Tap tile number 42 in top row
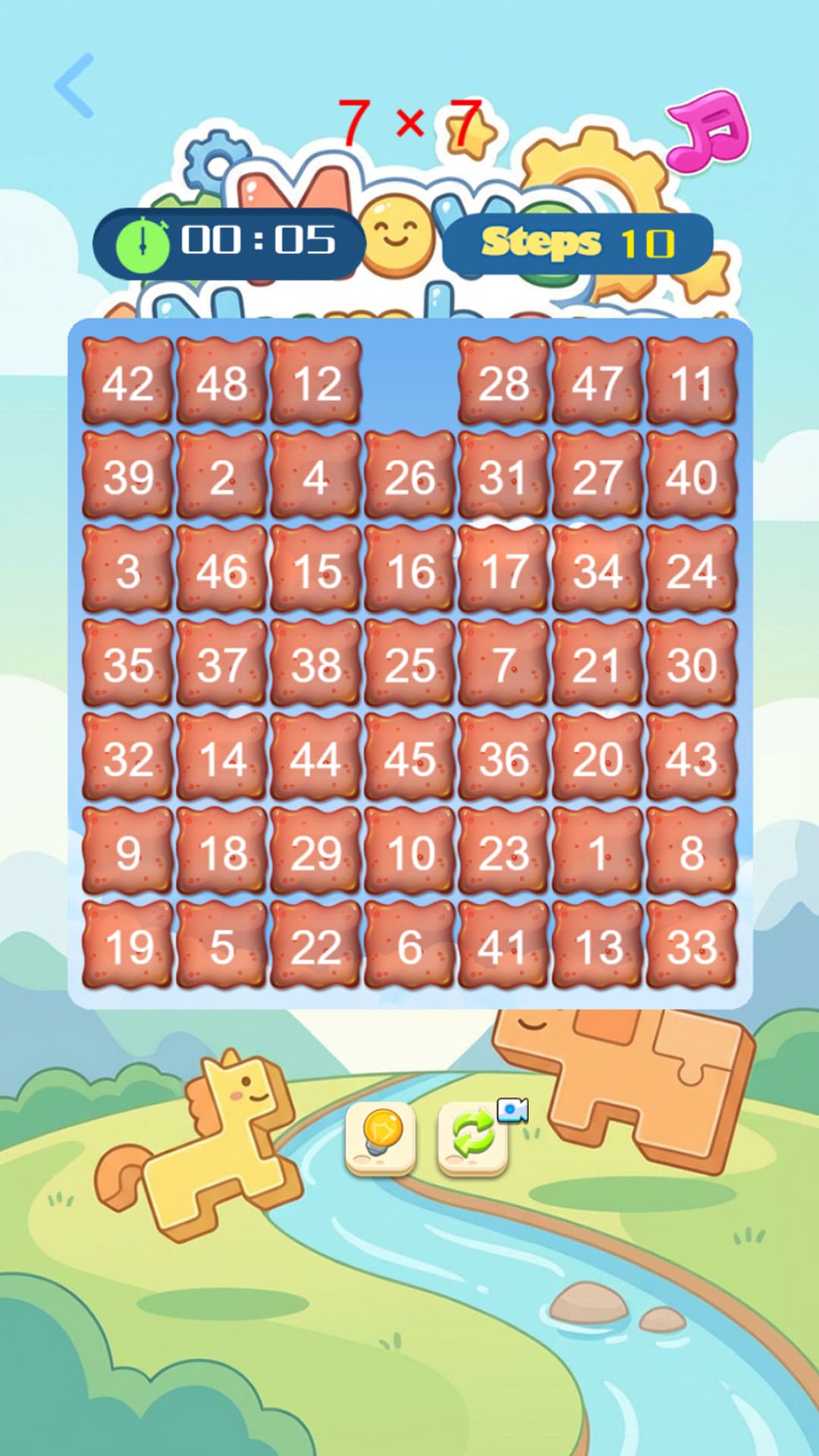This screenshot has width=819, height=1456. [x=127, y=385]
